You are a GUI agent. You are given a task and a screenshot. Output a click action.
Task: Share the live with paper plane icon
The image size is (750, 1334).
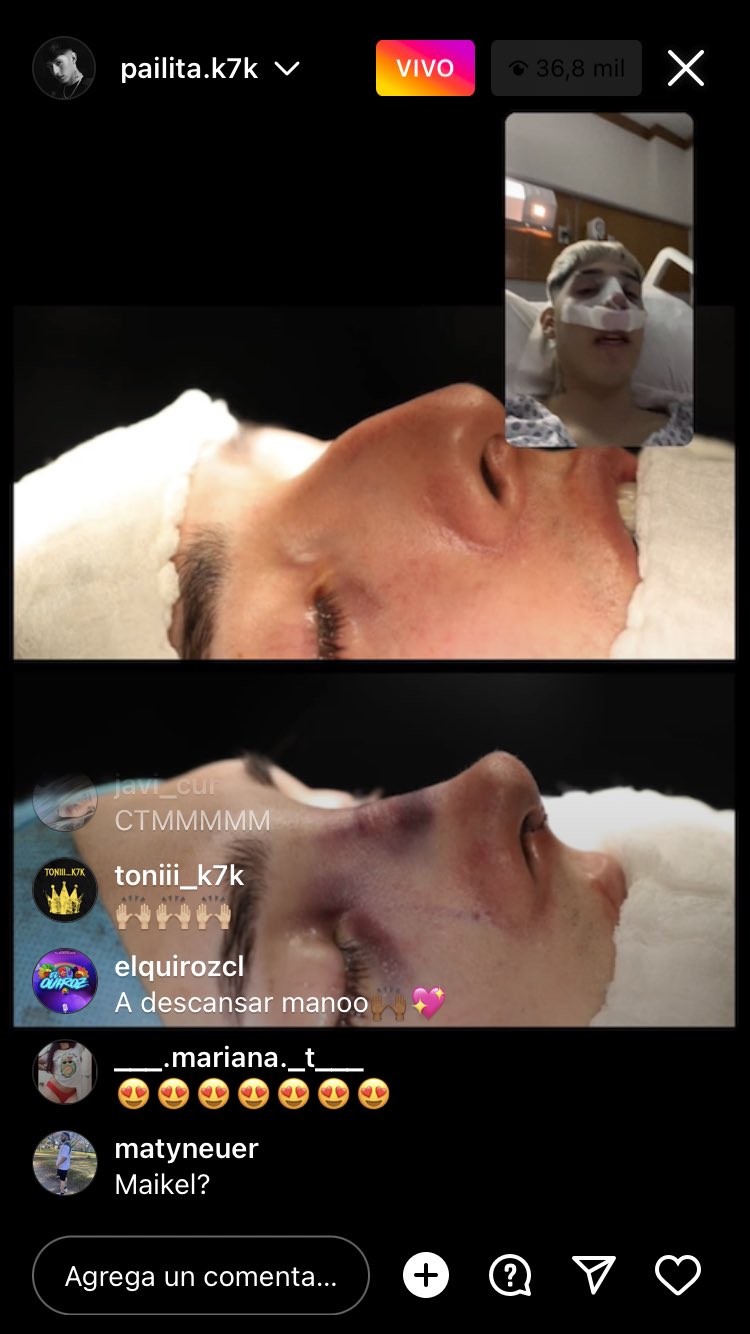[x=593, y=1275]
